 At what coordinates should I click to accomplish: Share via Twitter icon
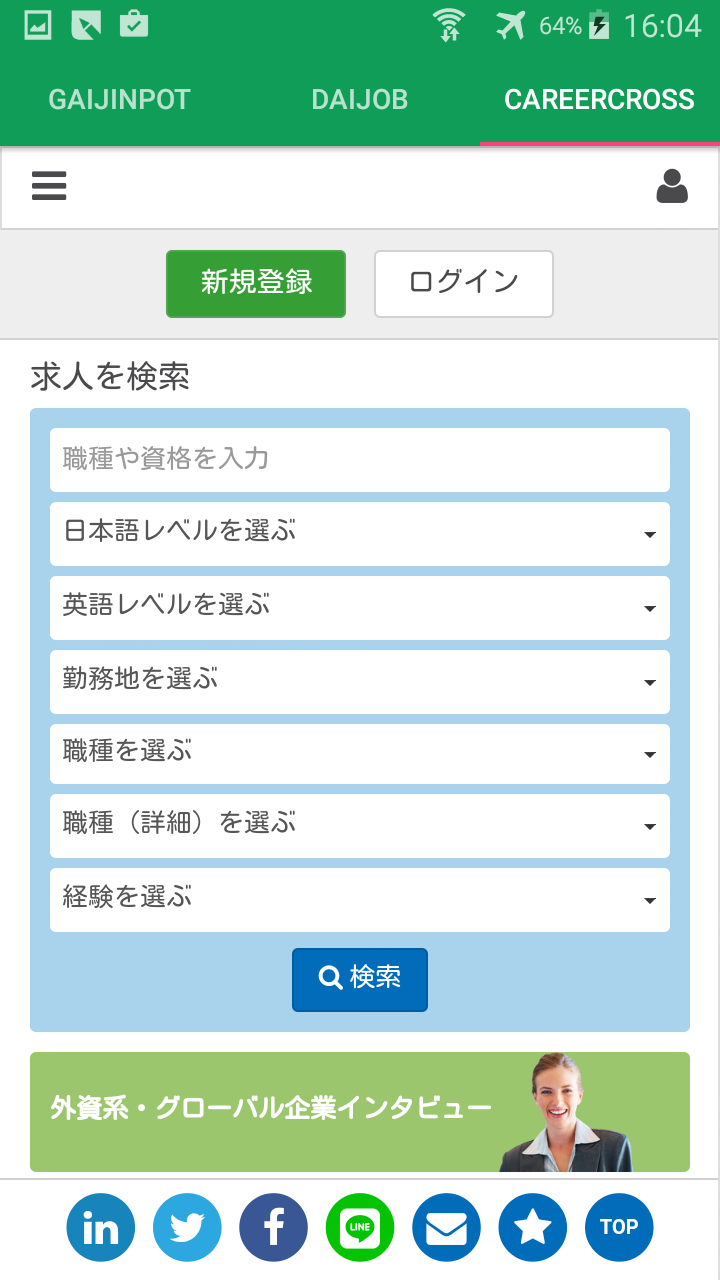pos(187,1227)
